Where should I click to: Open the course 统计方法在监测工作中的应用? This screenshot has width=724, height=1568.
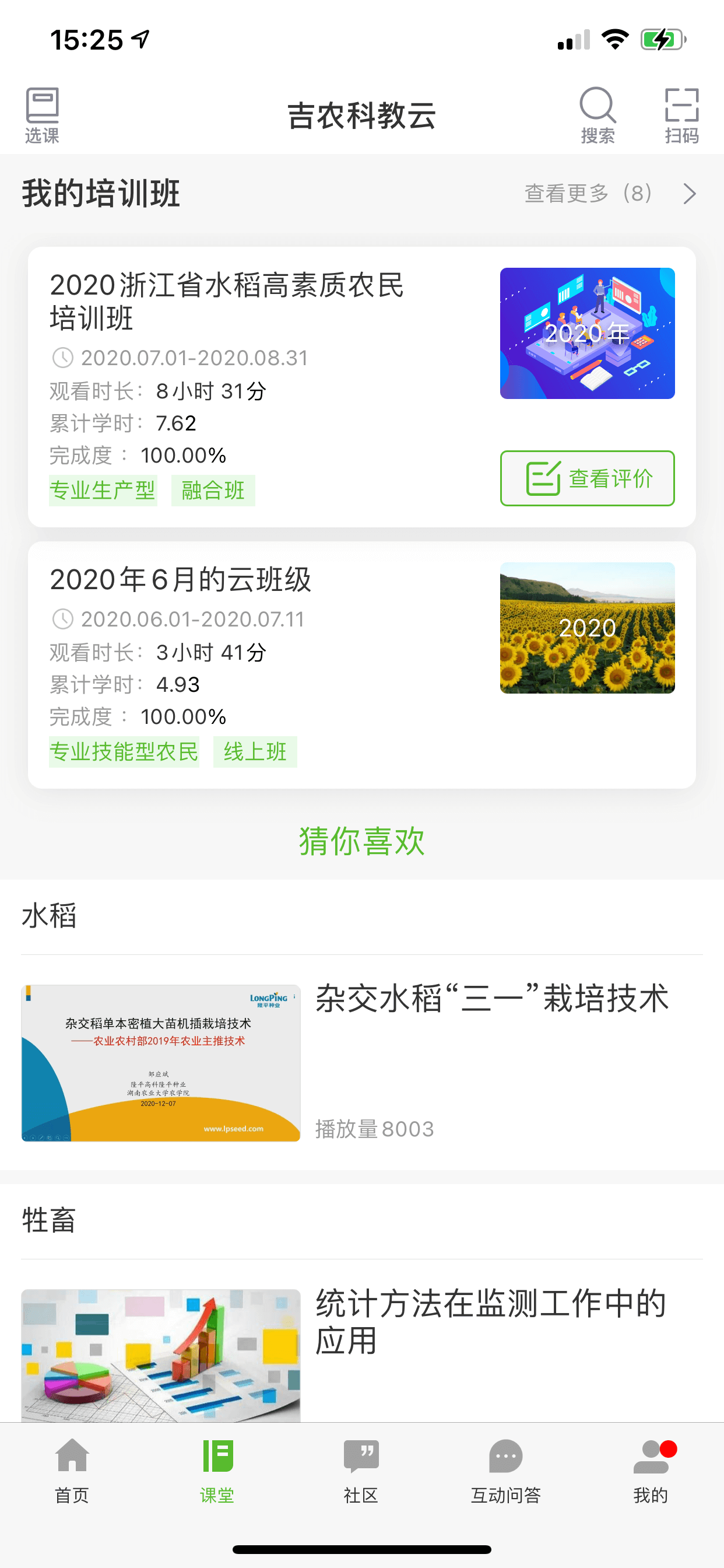click(x=362, y=1355)
